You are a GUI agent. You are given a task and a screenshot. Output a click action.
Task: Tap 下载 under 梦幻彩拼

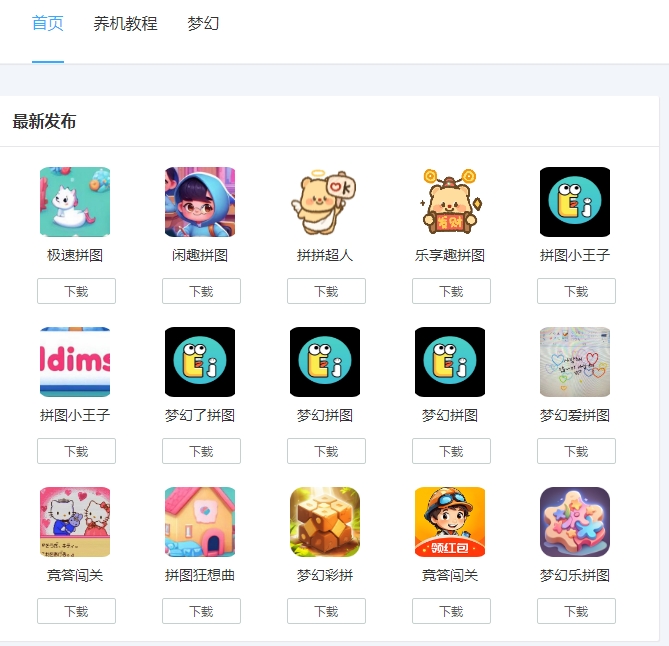tap(326, 611)
